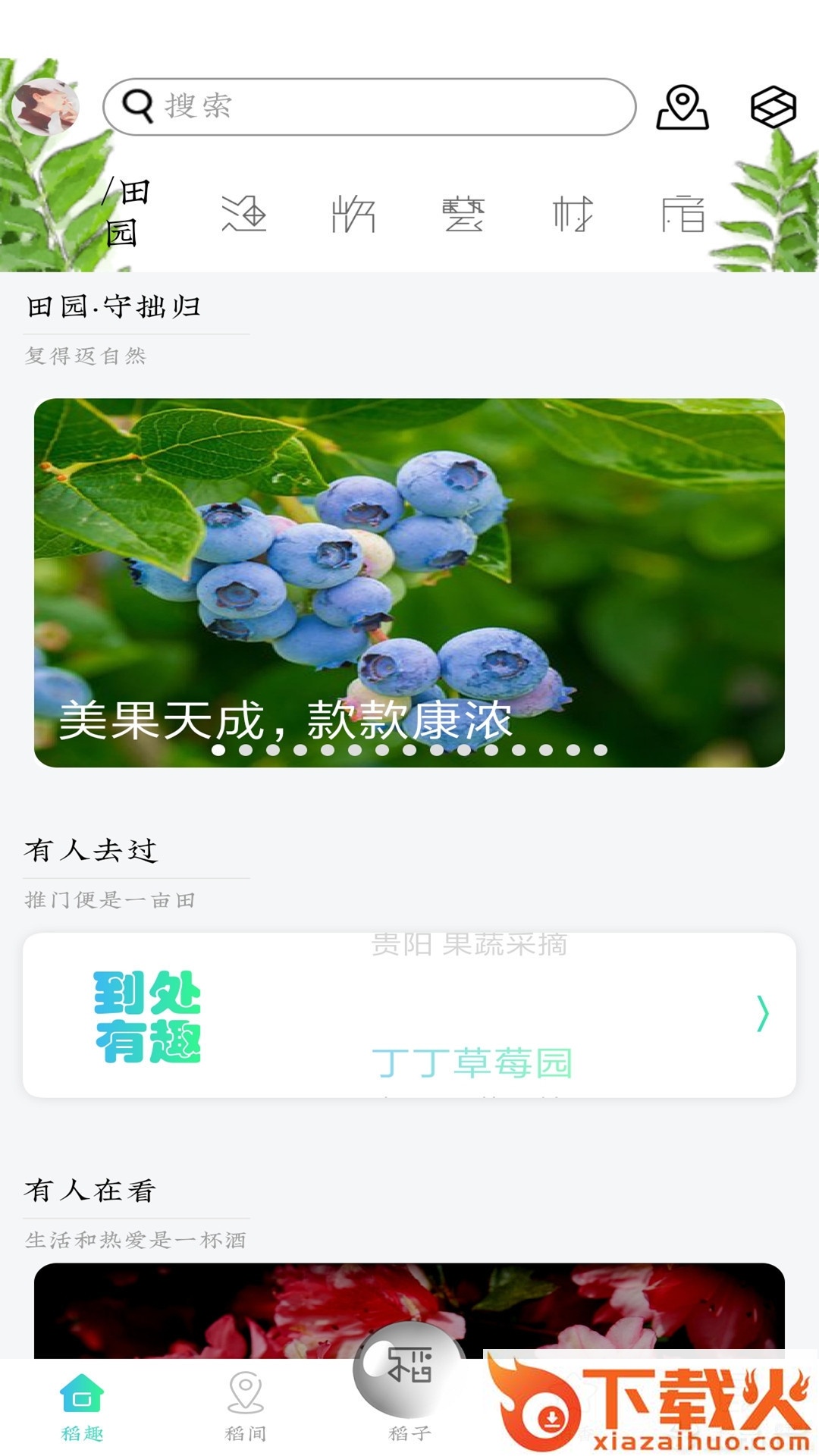Open the blueberry banner 美果天成，款款康浓
This screenshot has height=1456, width=819.
(x=409, y=582)
